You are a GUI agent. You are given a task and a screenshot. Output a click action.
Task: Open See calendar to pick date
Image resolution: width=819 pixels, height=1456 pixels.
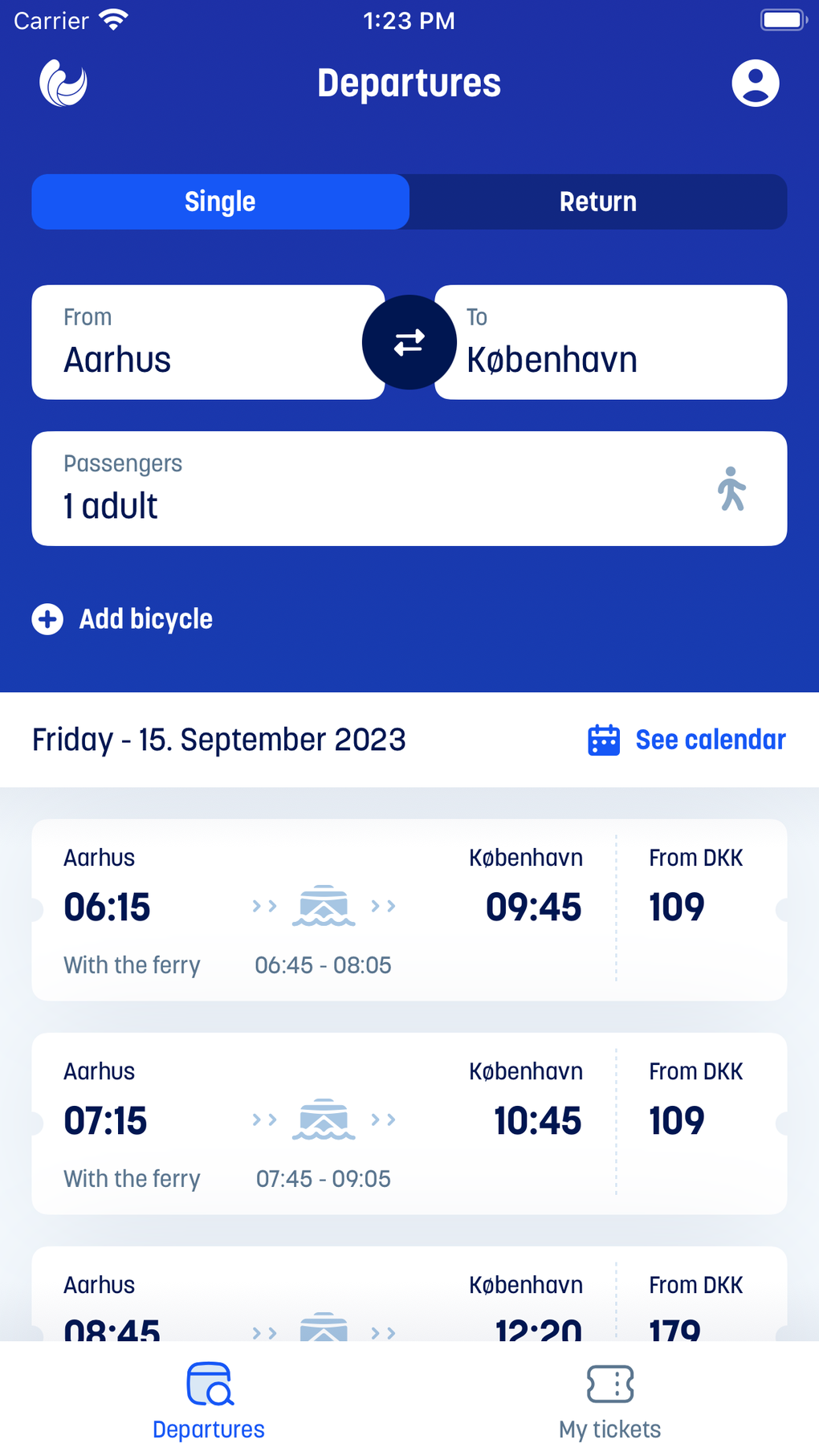(687, 740)
